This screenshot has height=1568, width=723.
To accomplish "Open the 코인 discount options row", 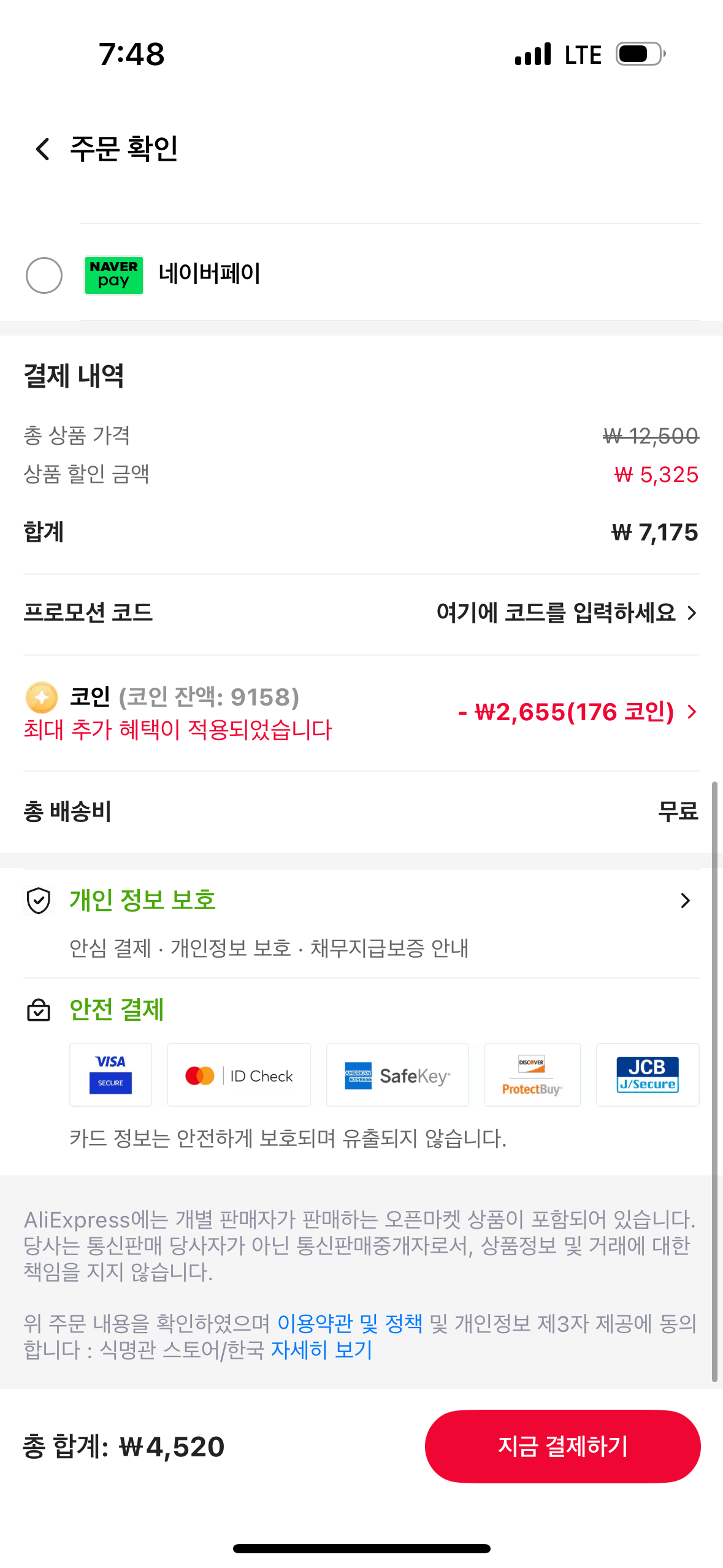I will tap(361, 712).
